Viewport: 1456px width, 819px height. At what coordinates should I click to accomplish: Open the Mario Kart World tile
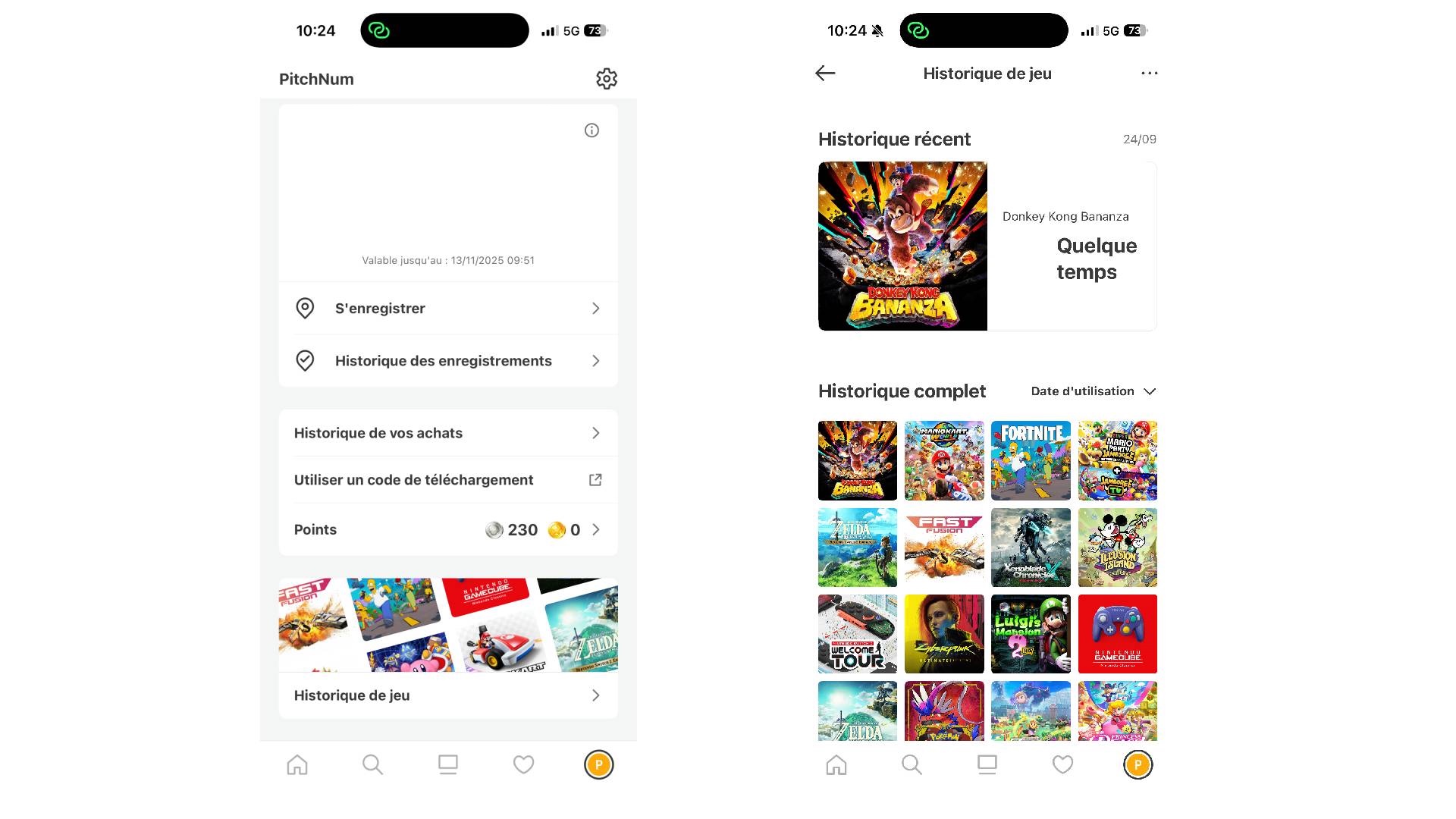pos(944,460)
